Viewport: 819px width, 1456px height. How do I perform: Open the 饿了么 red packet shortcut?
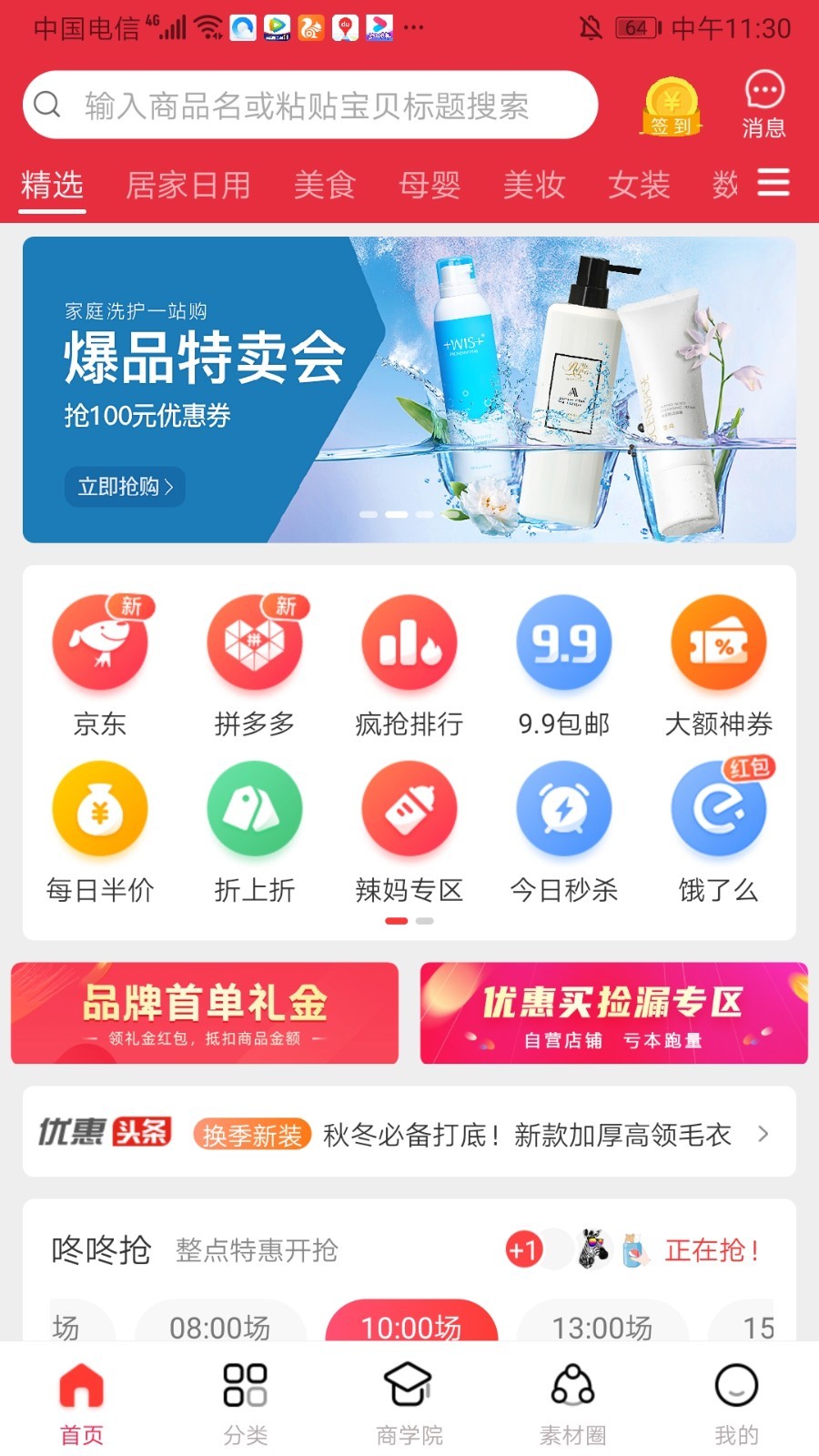[719, 830]
